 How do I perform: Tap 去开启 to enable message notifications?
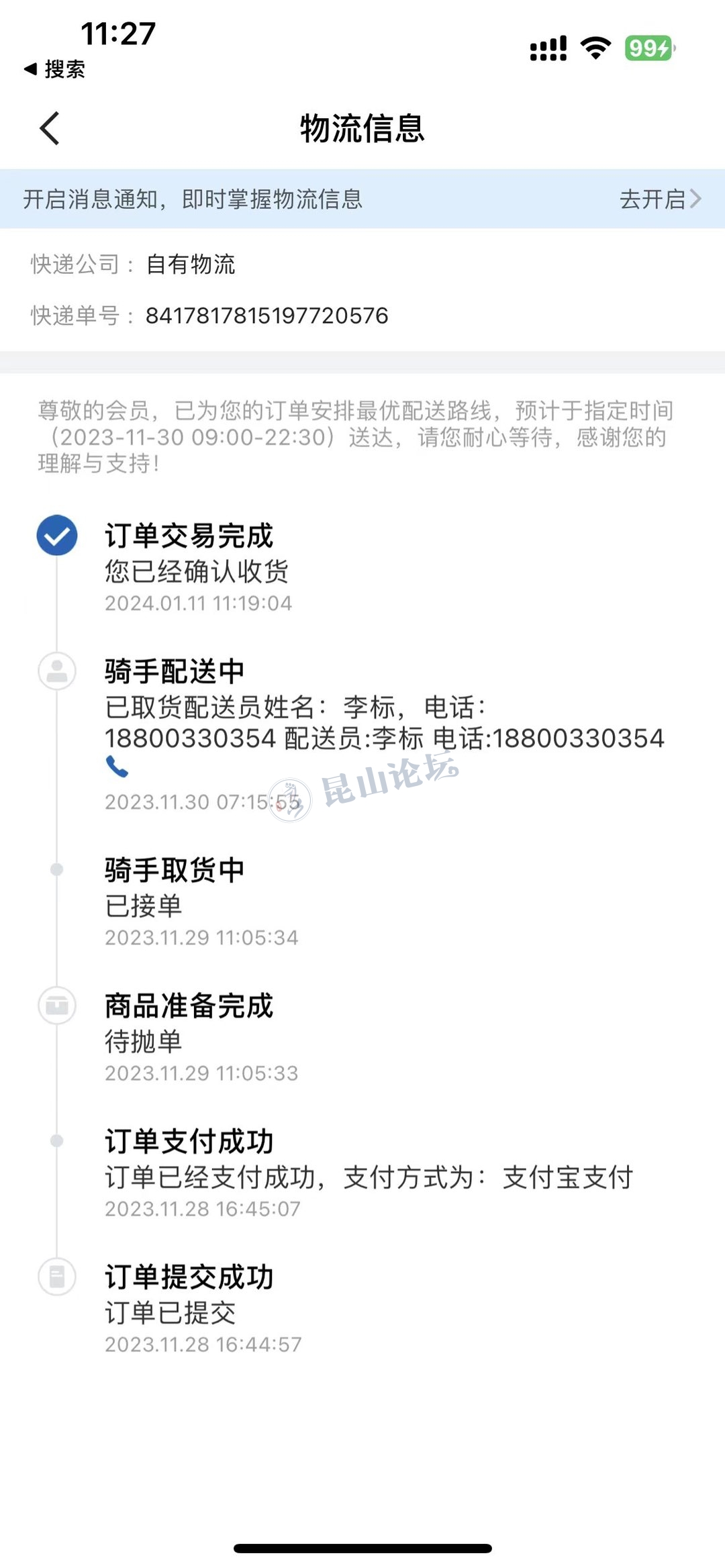click(659, 199)
